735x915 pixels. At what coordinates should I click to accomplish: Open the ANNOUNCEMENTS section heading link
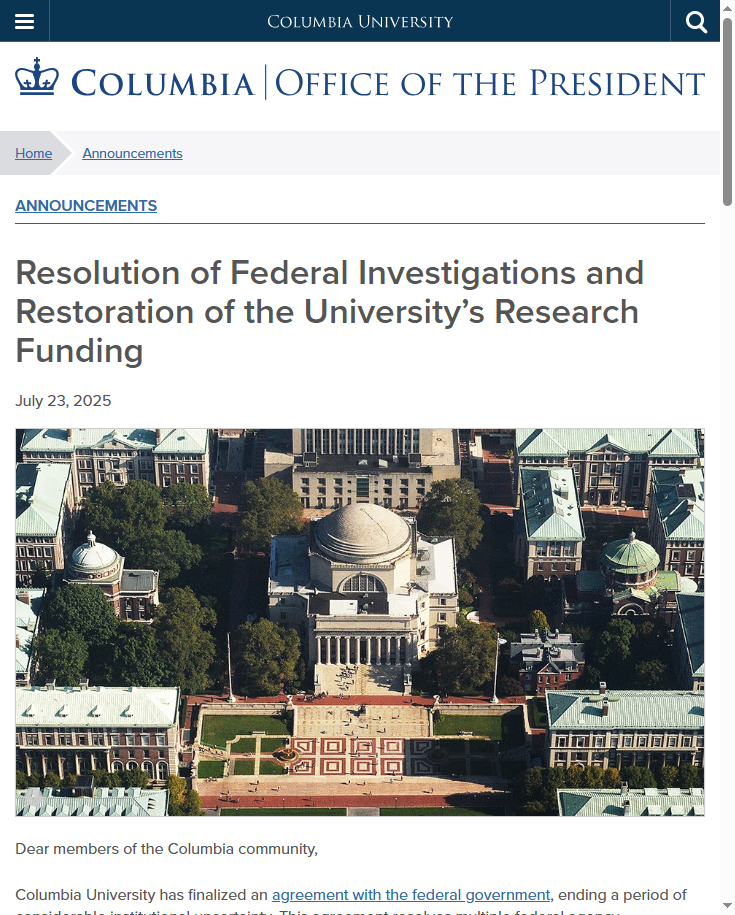click(86, 205)
